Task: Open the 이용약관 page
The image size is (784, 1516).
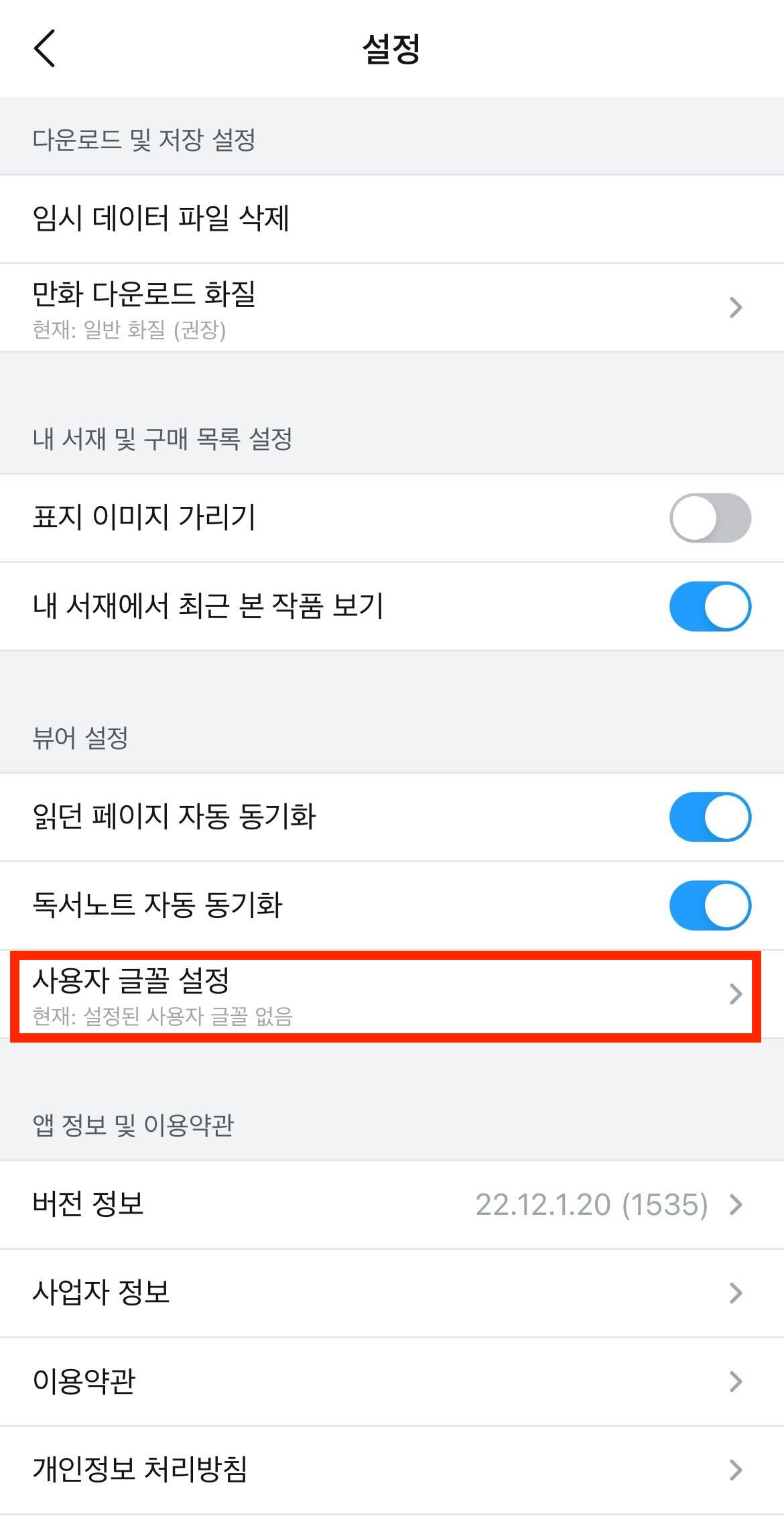Action: [x=392, y=1381]
